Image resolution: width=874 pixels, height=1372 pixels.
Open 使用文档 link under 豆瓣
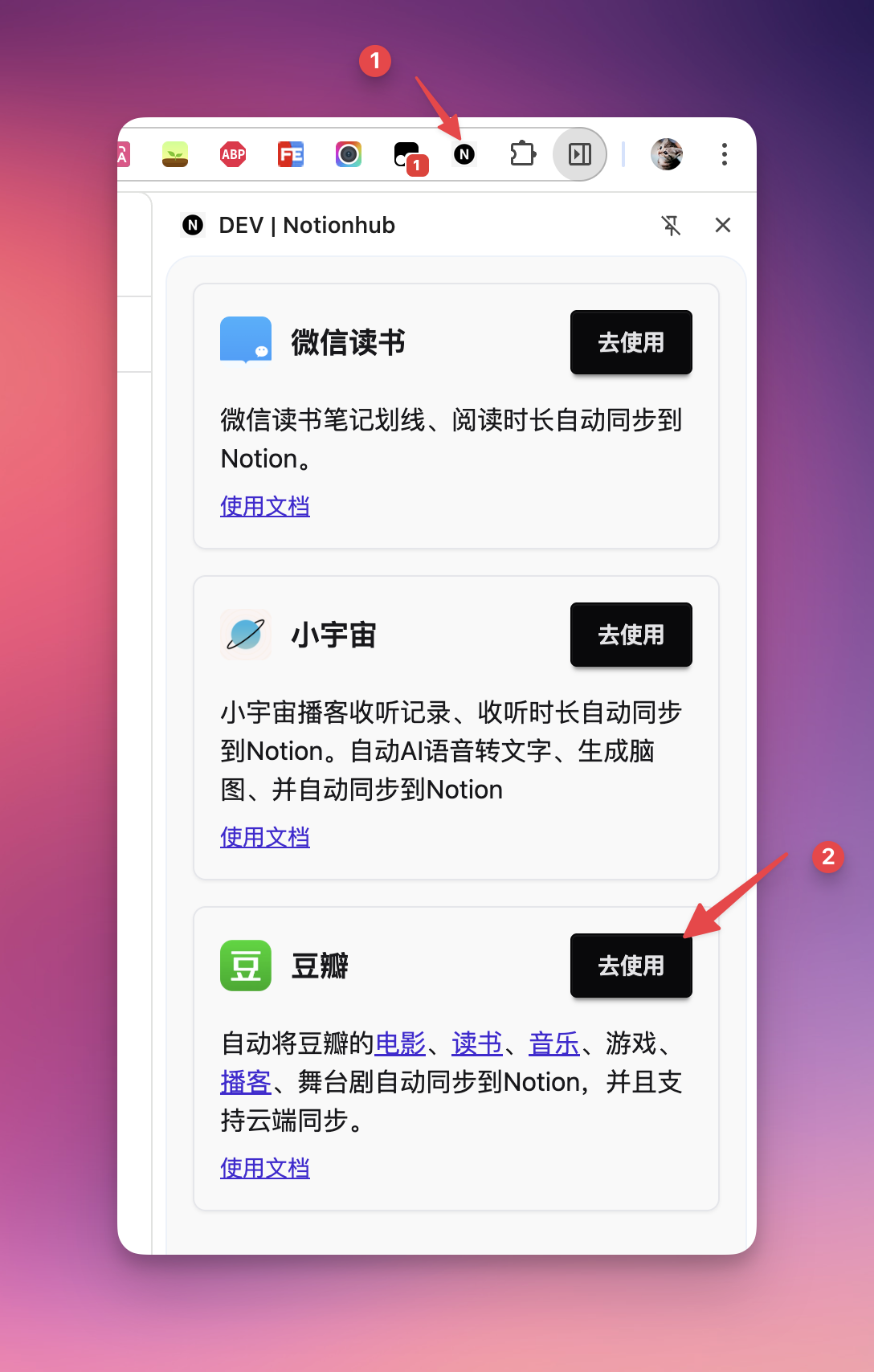pos(265,1168)
